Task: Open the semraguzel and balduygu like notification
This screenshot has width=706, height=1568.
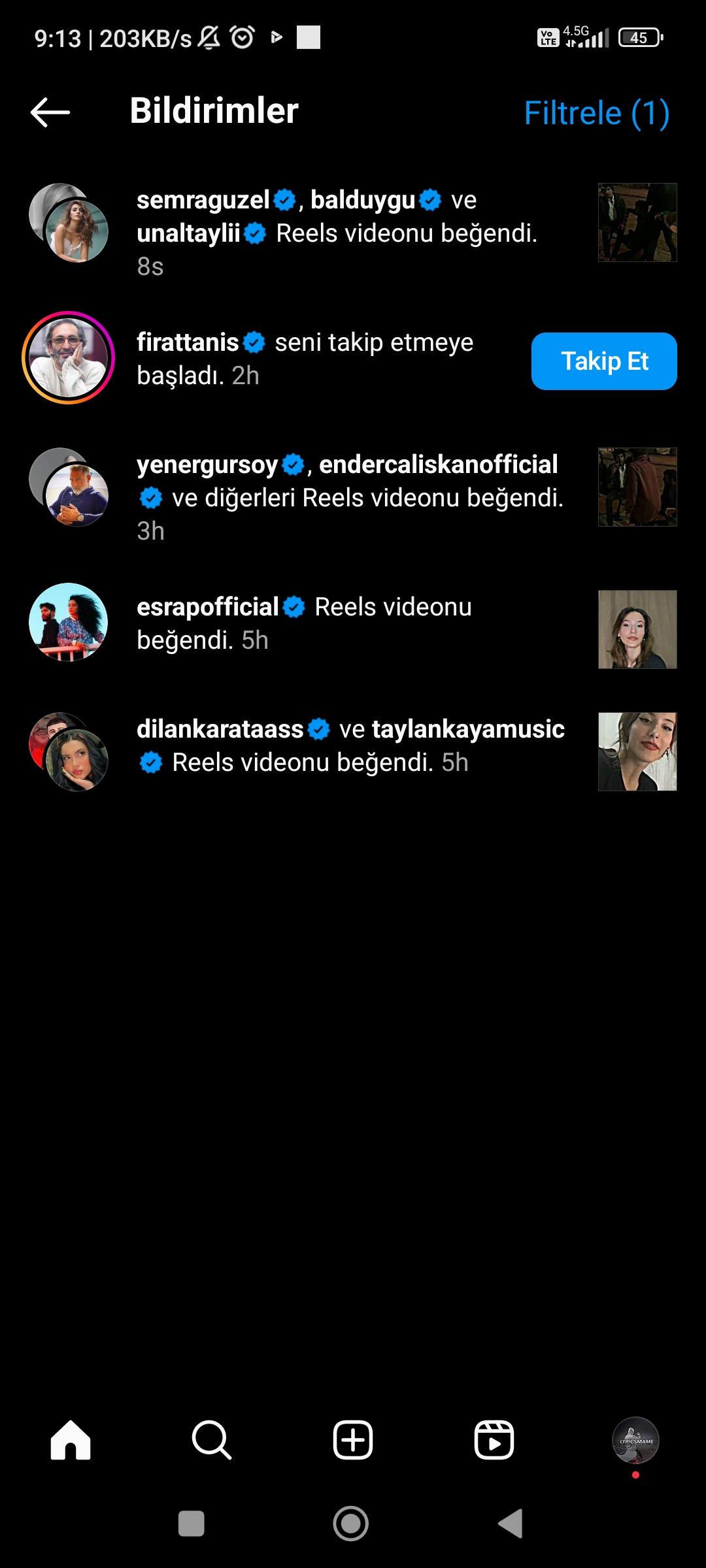Action: 346,232
